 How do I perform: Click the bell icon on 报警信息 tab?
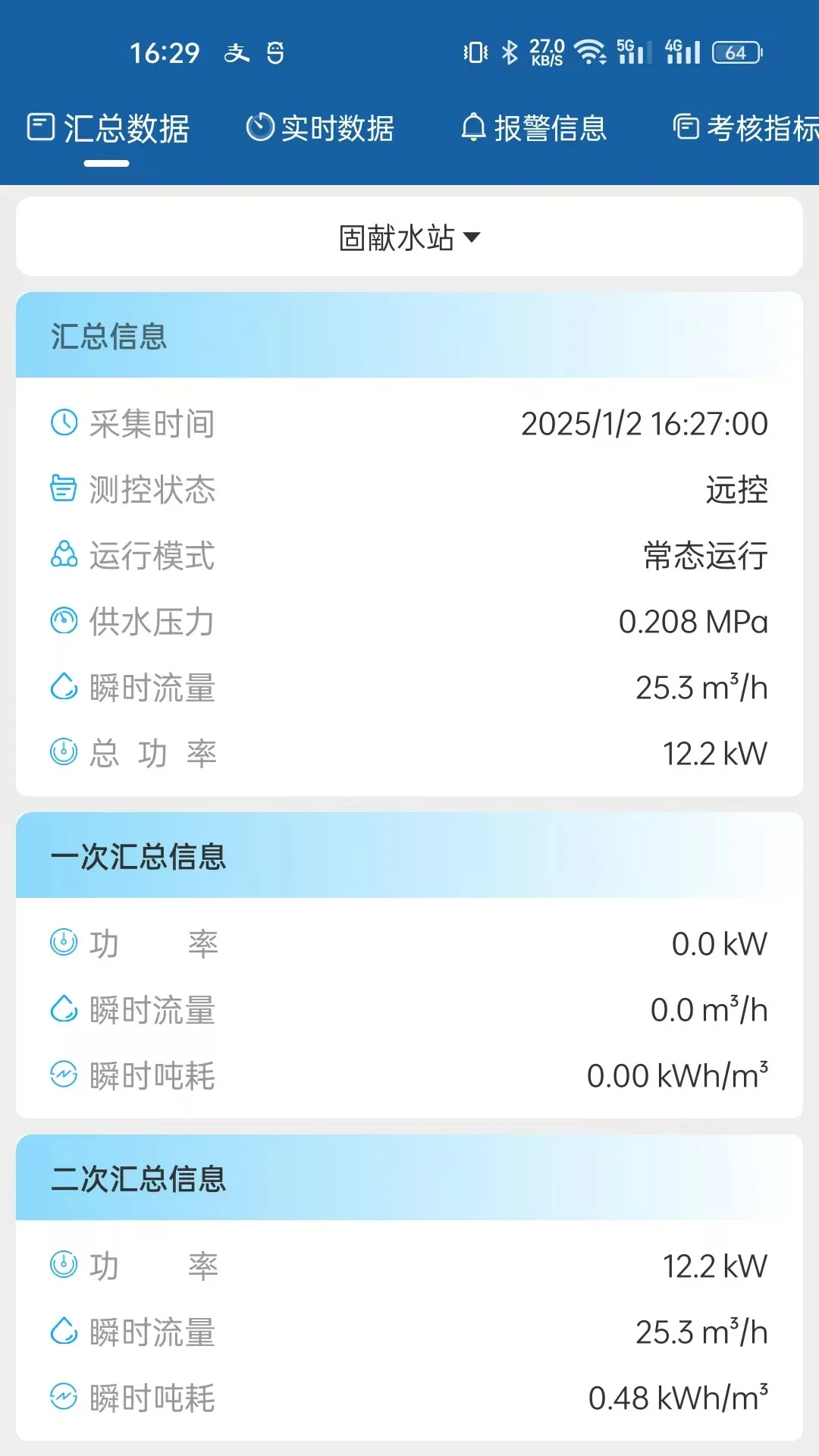[474, 127]
